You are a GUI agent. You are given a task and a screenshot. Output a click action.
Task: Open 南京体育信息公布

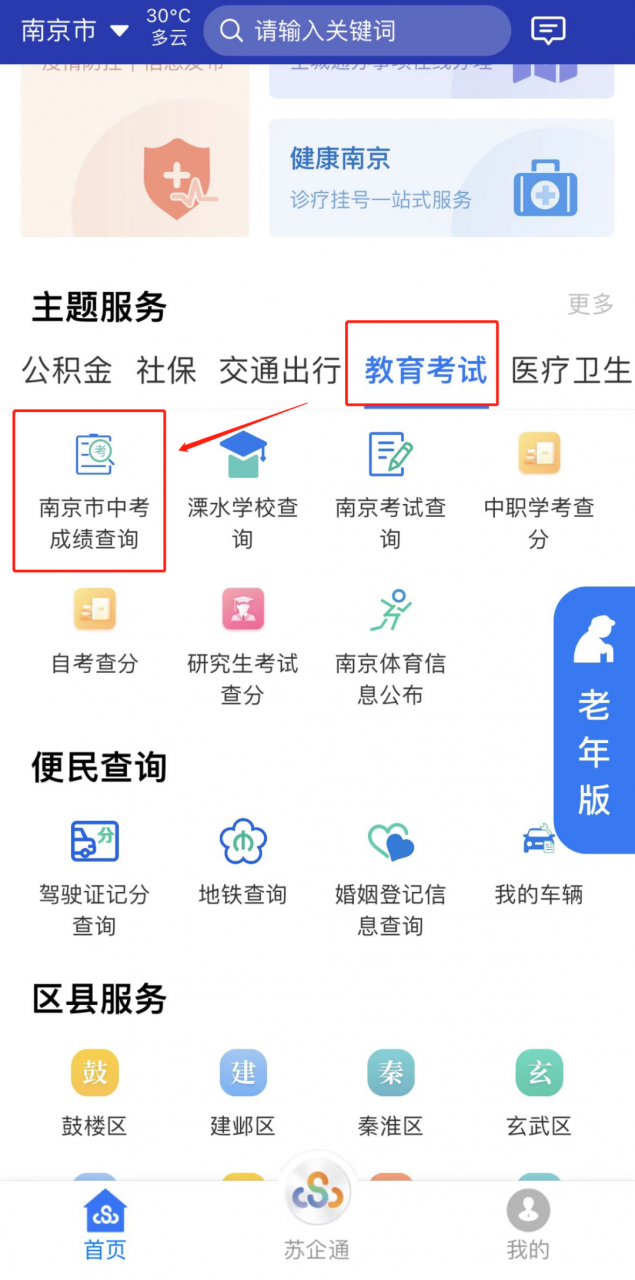(390, 647)
